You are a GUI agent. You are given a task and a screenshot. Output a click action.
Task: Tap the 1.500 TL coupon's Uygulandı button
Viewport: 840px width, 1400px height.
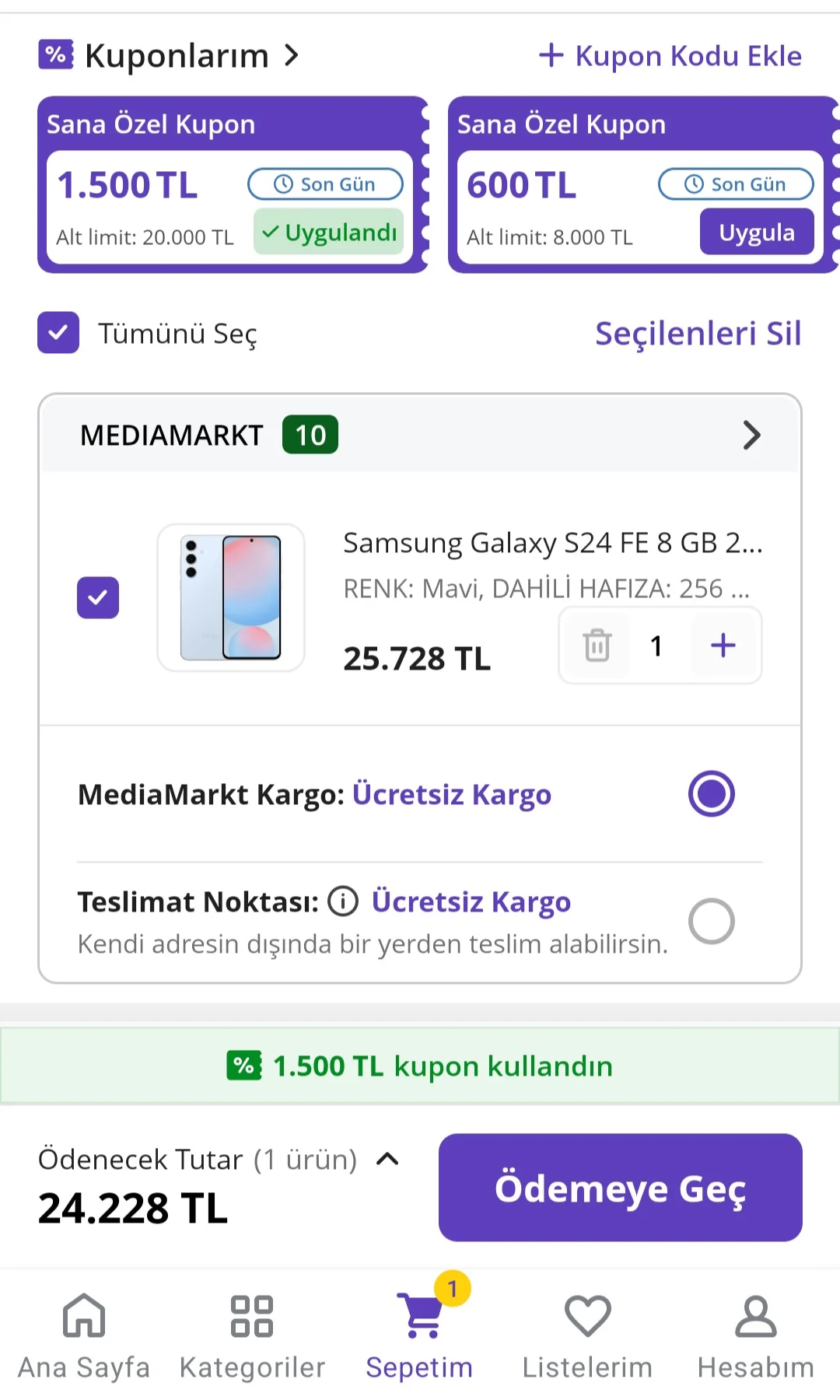[329, 232]
